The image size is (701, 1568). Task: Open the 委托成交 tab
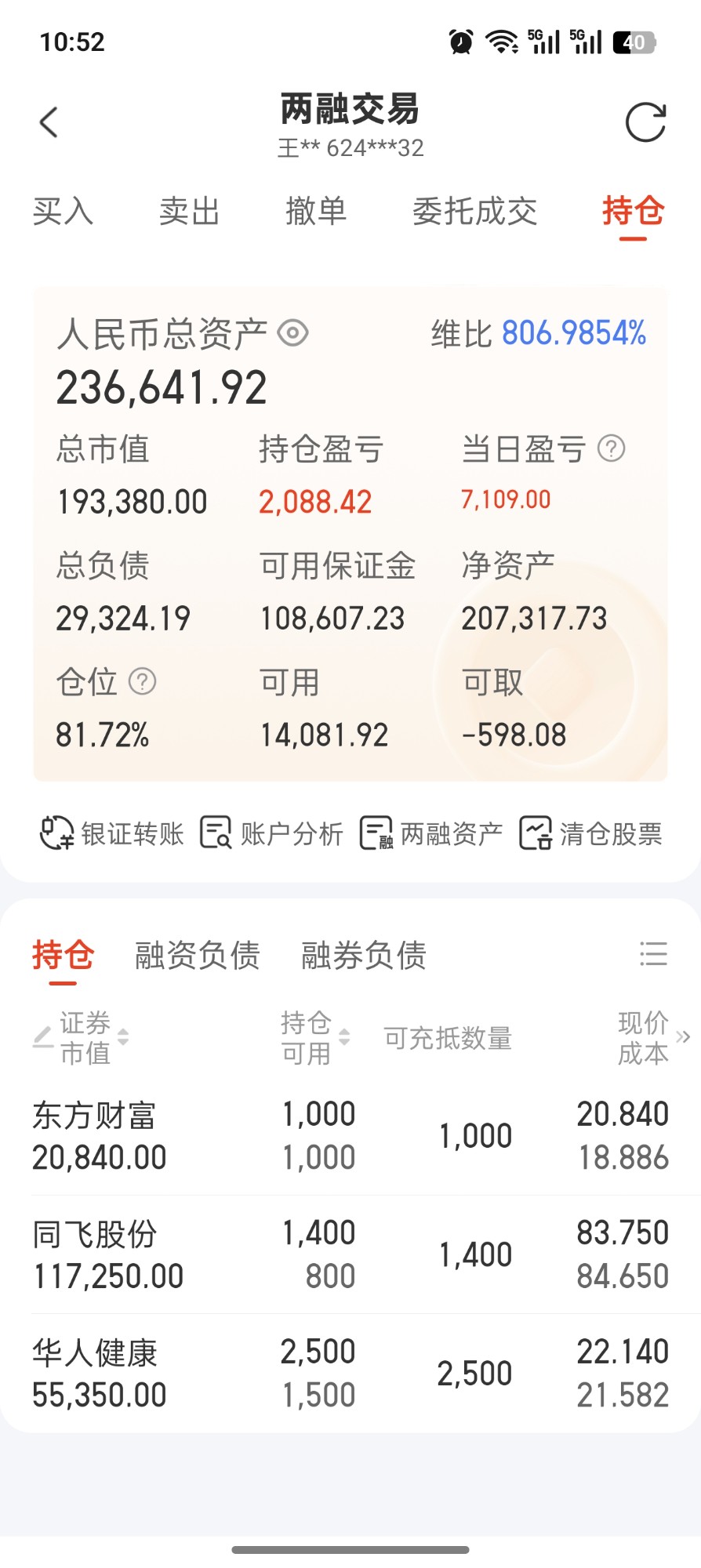(474, 212)
